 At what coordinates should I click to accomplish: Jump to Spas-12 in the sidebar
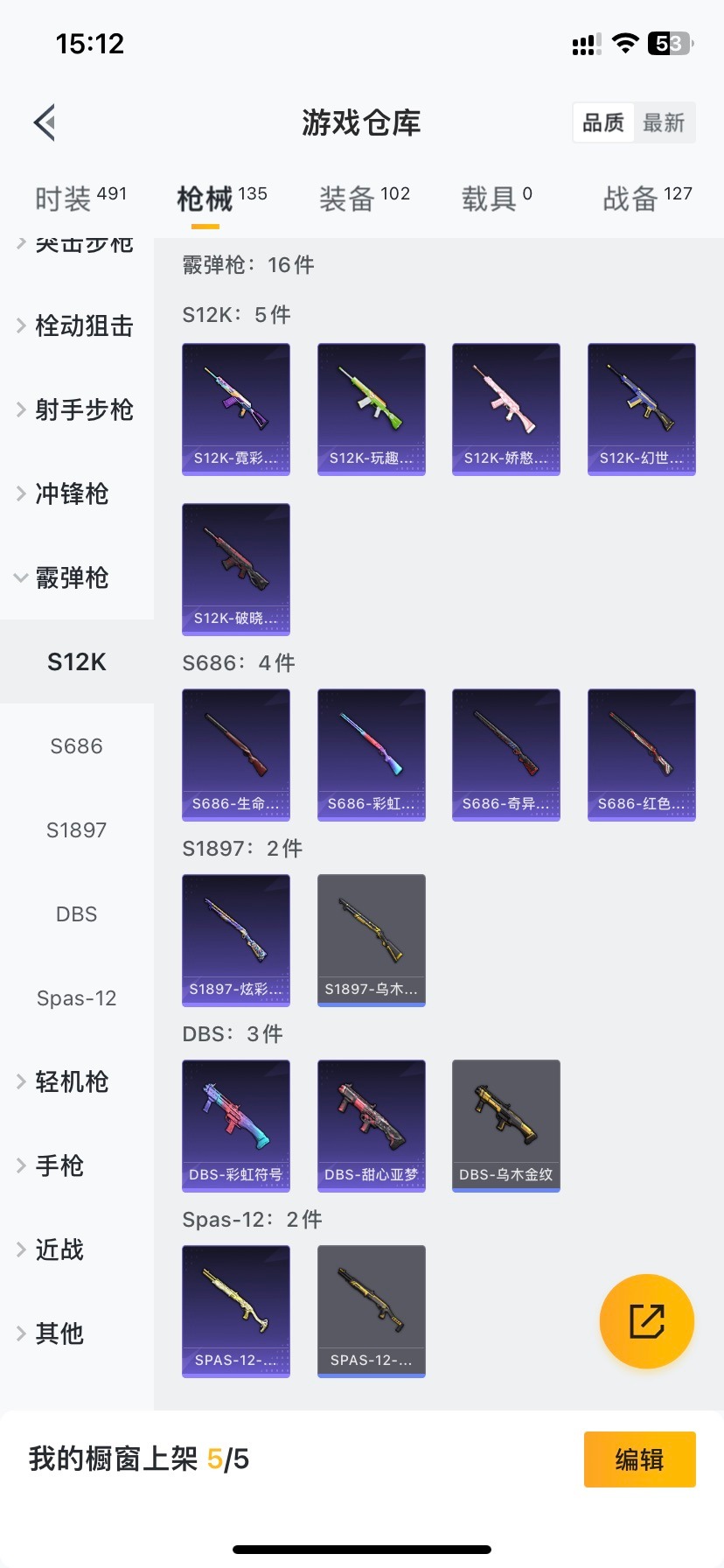77,998
